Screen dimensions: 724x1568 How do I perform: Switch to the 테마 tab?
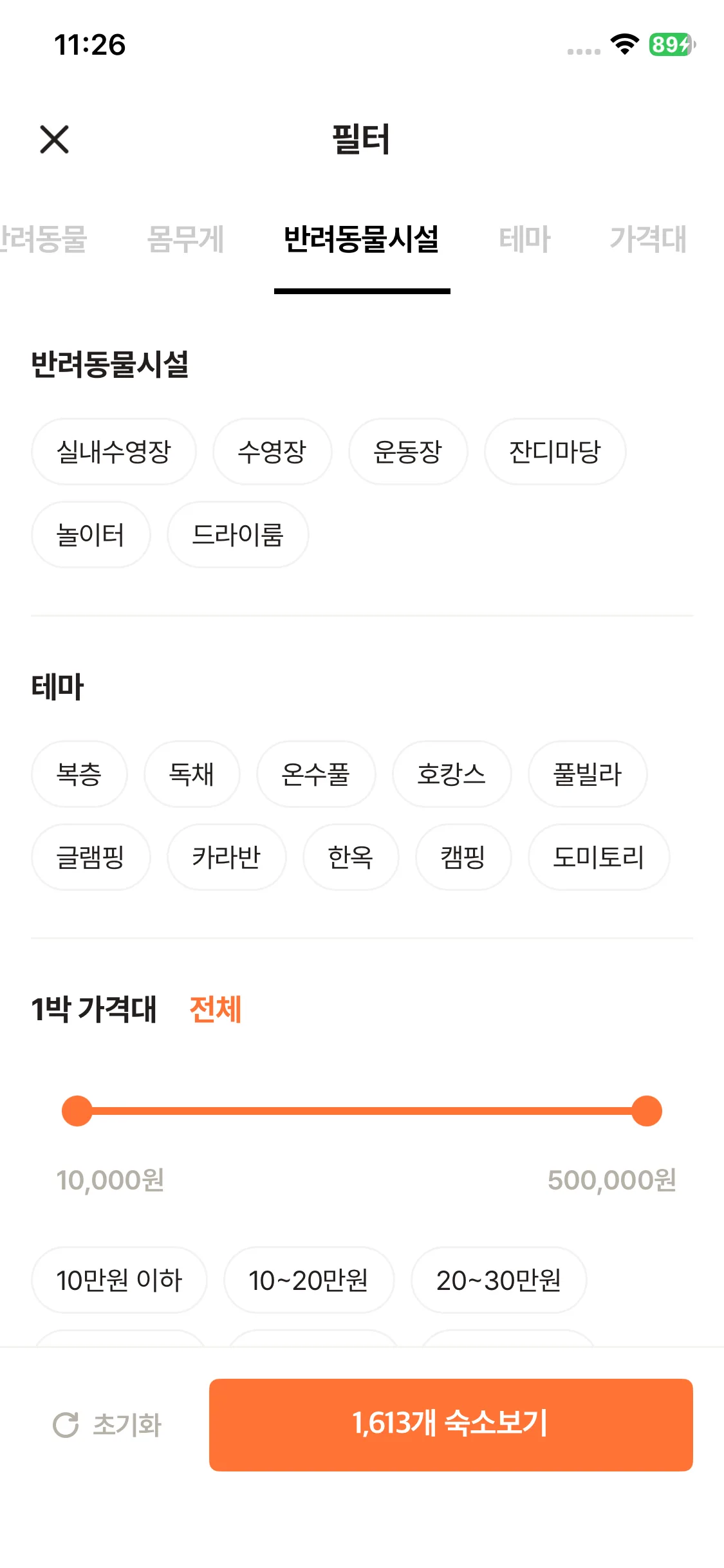point(524,239)
